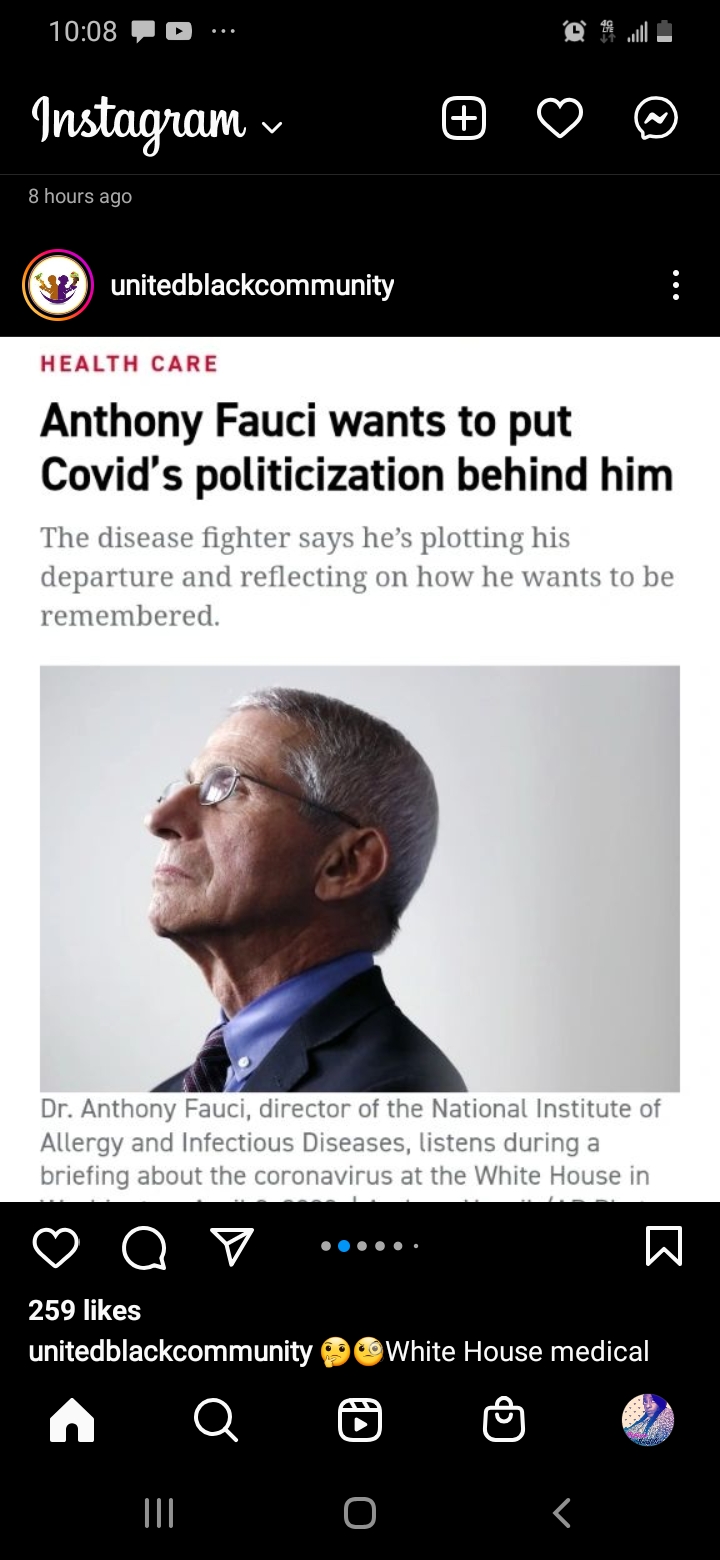Open activity notifications heart icon

click(x=560, y=120)
